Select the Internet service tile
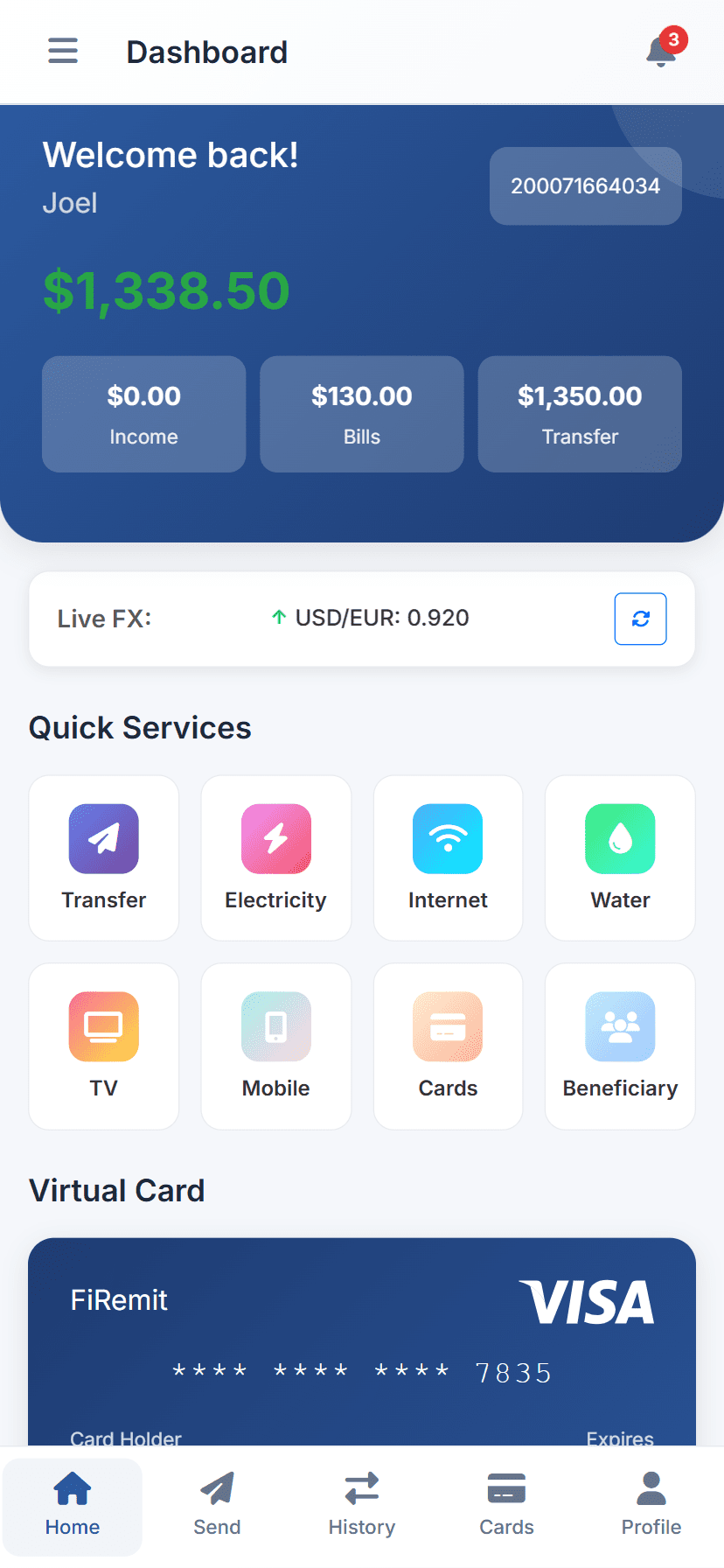The height and width of the screenshot is (1568, 724). 448,857
